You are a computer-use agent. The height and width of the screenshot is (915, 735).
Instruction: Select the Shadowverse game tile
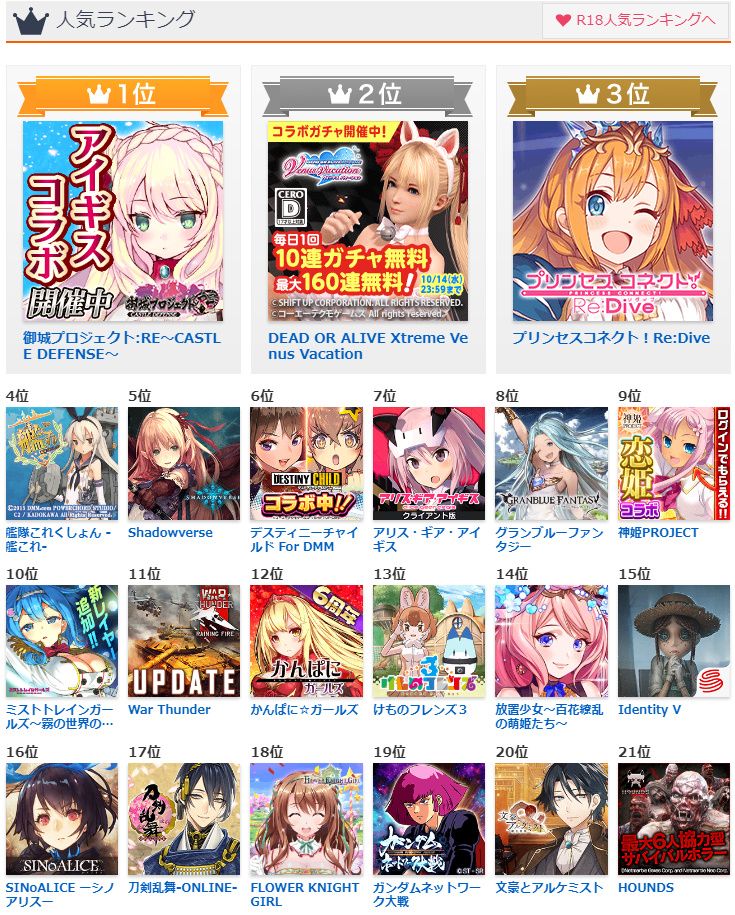click(x=184, y=463)
